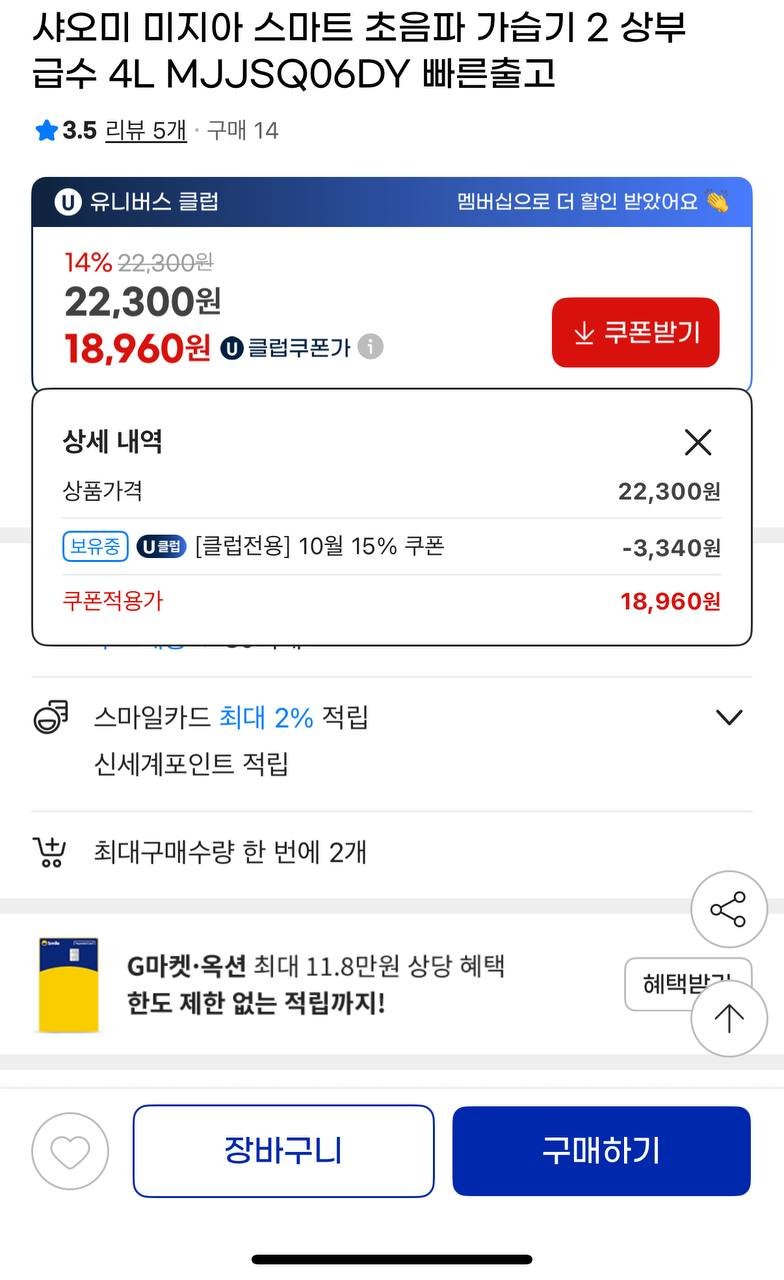Share this product
Viewport: 784px width, 1280px height.
click(728, 910)
